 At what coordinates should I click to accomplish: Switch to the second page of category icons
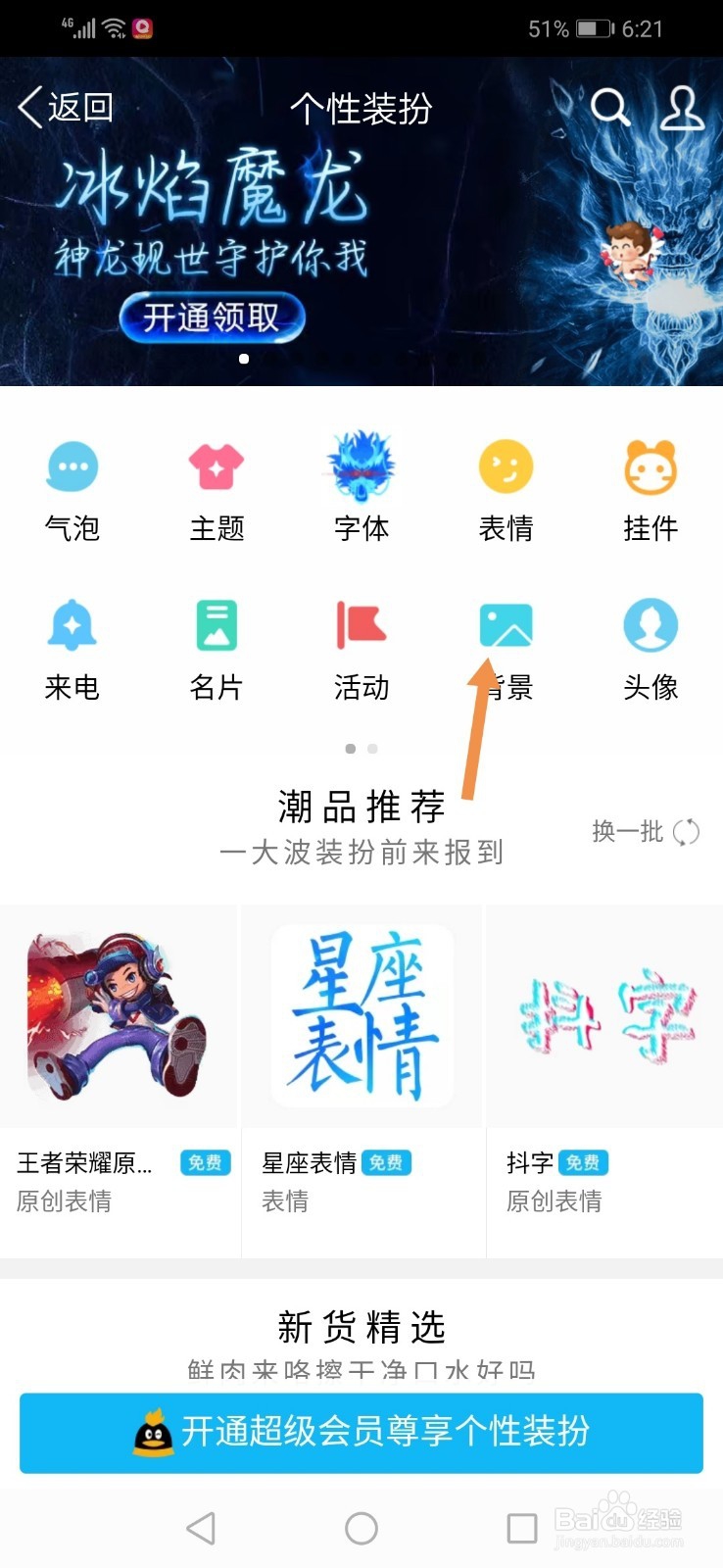tap(372, 749)
